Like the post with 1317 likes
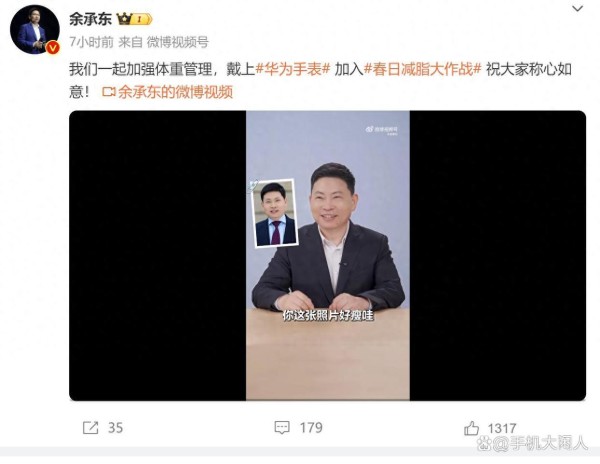This screenshot has width=600, height=464. point(489,427)
